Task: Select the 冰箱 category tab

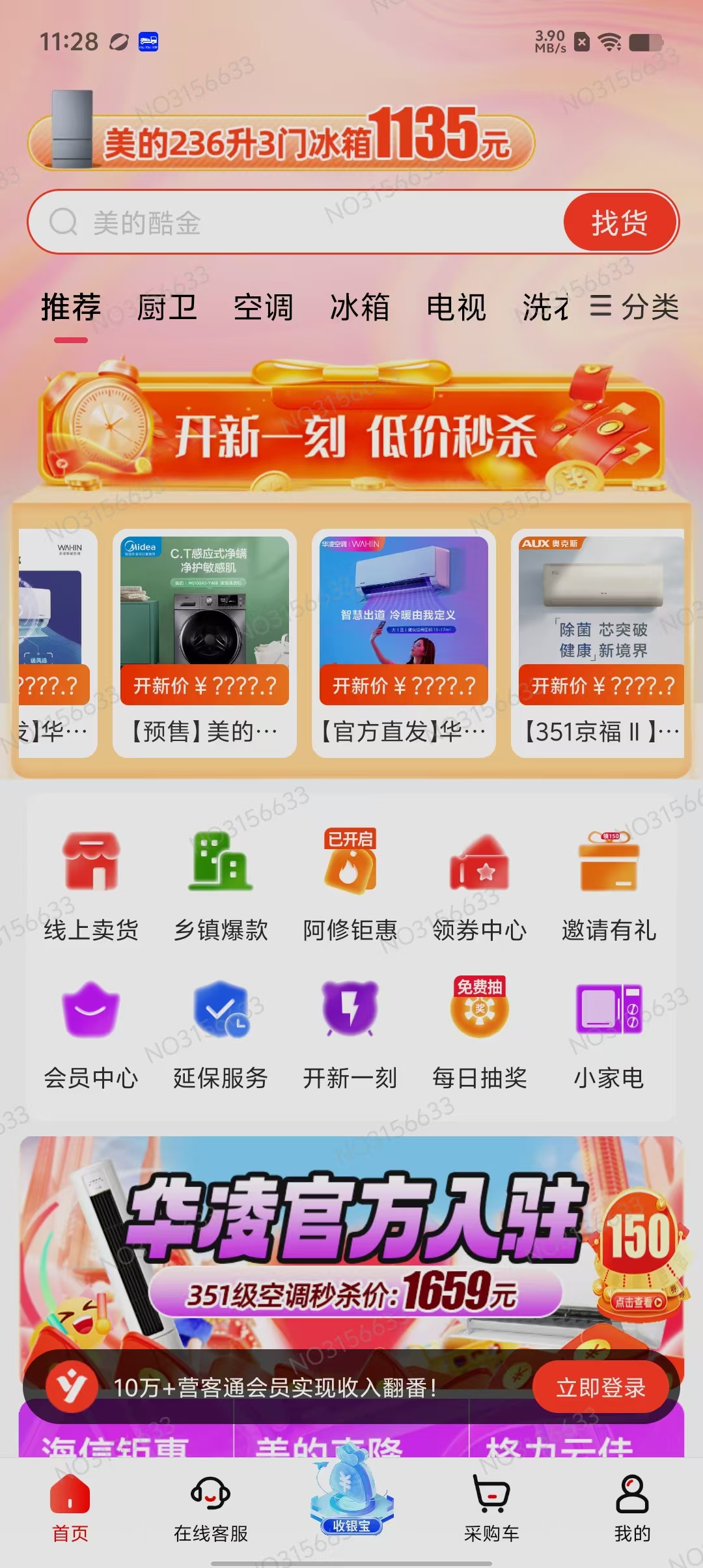Action: pyautogui.click(x=360, y=307)
